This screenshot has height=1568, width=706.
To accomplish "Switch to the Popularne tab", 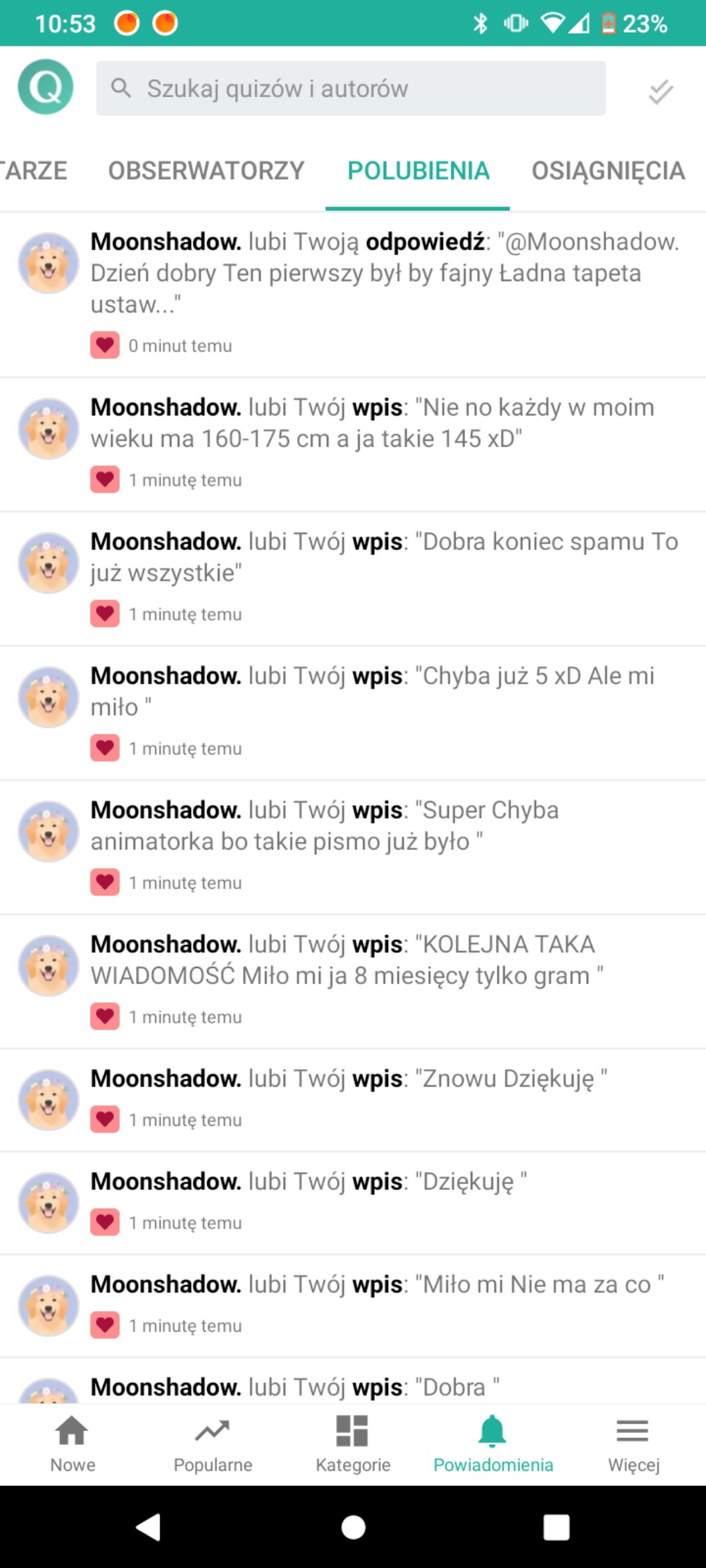I will (x=212, y=1444).
